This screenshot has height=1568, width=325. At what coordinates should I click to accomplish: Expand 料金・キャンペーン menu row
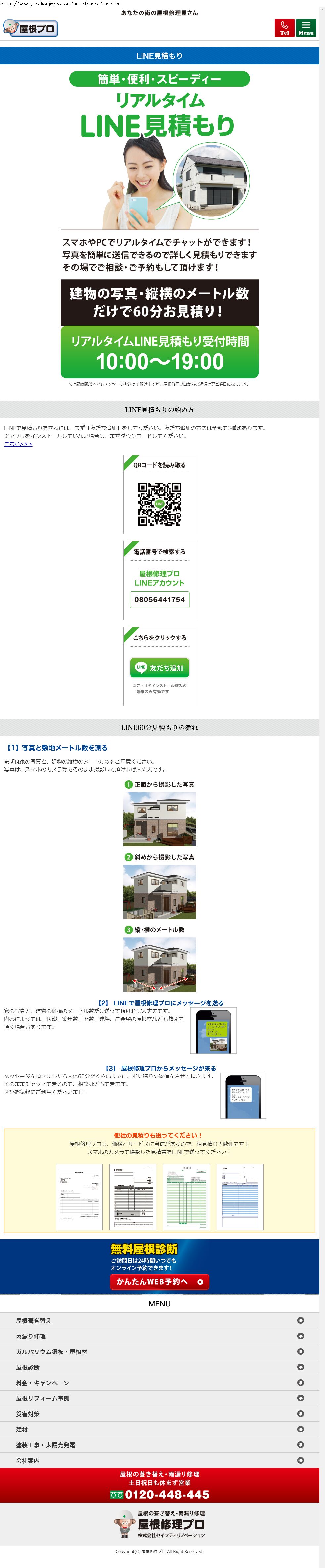click(159, 1382)
